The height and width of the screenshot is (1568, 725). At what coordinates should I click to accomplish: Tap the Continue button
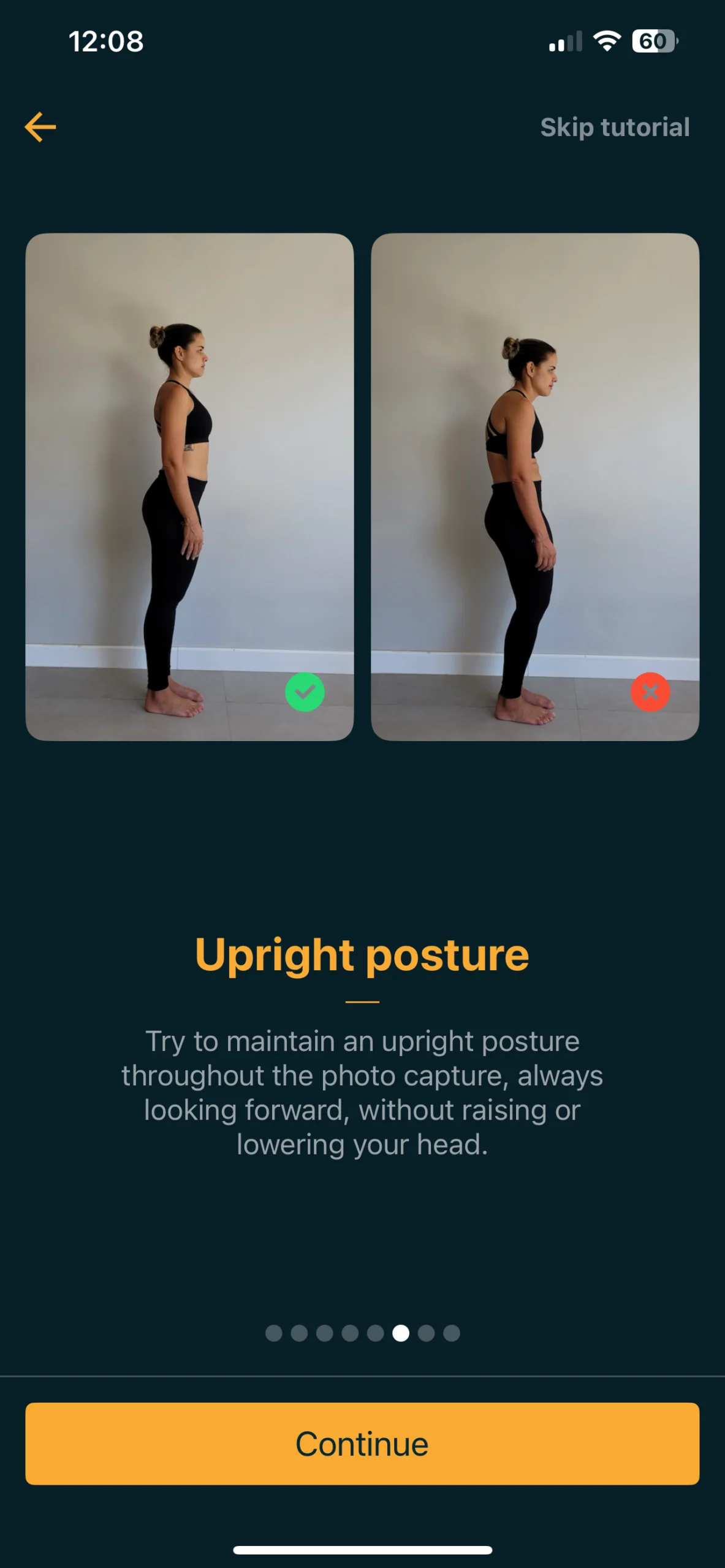point(362,1443)
